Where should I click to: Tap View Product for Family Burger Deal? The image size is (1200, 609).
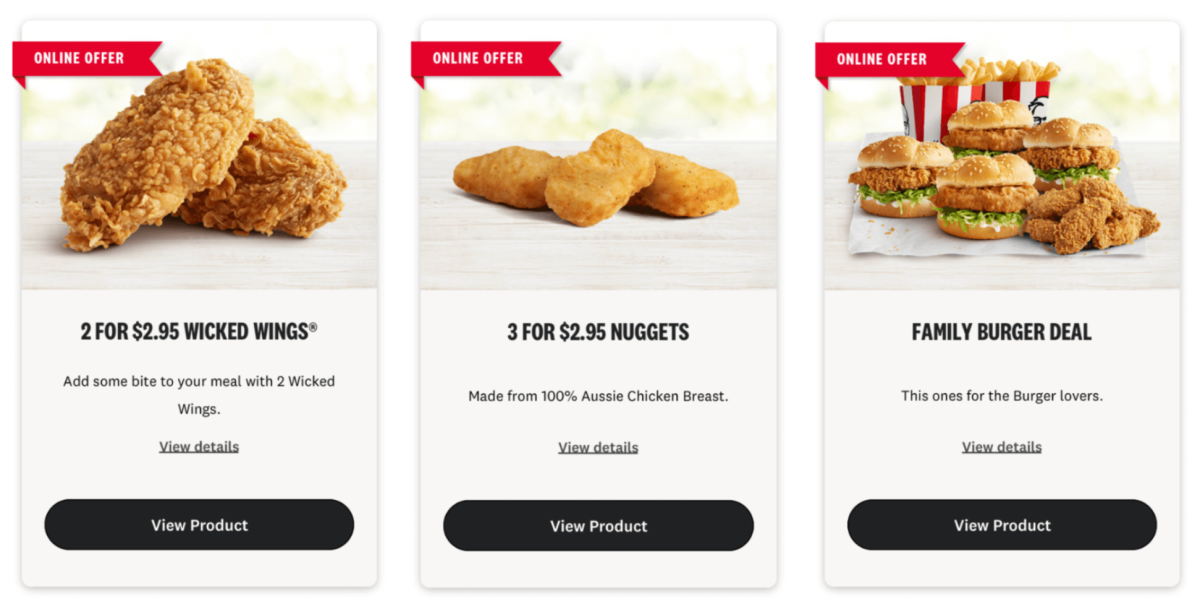tap(1002, 525)
